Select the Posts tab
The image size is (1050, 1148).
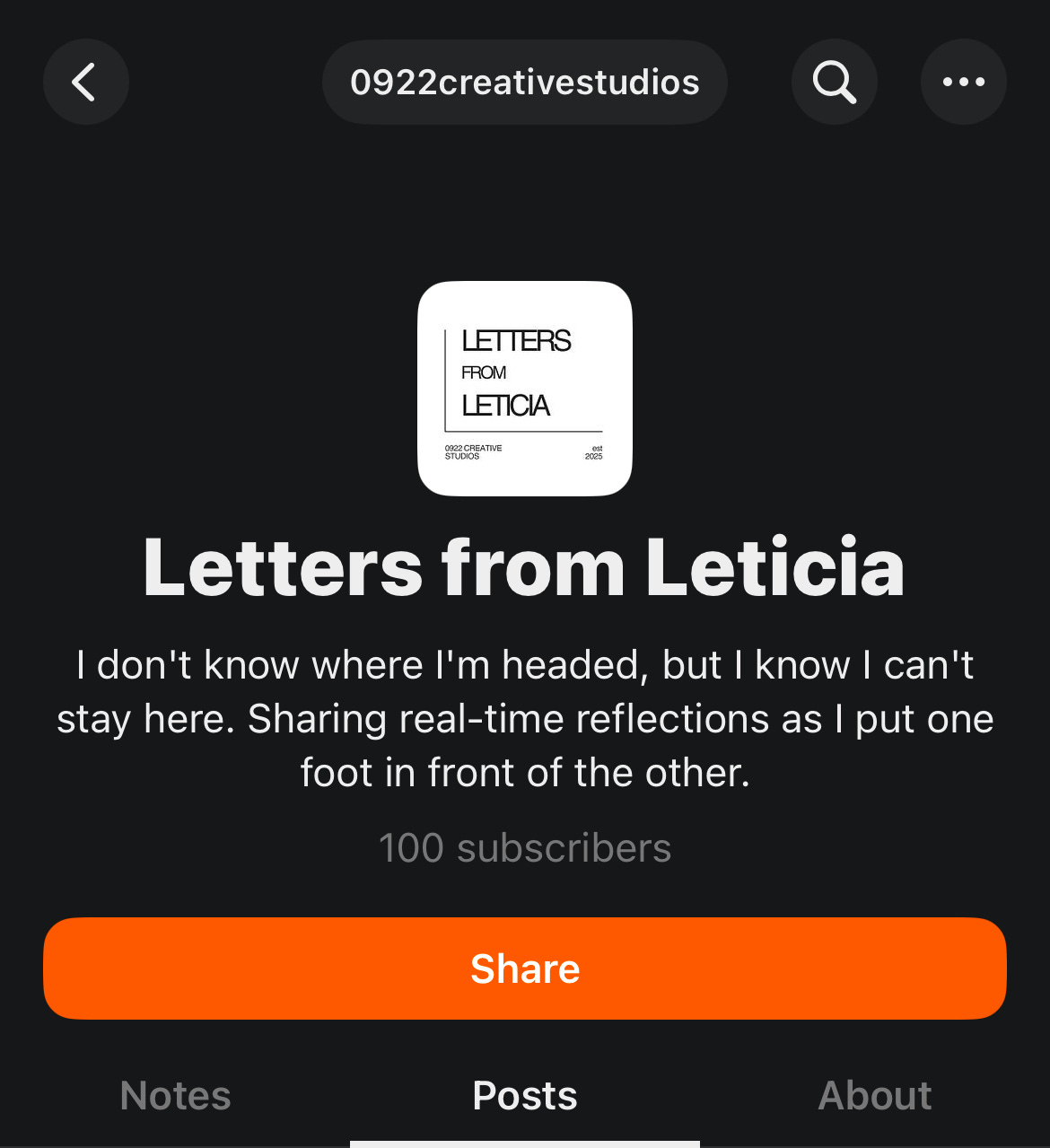(x=525, y=1096)
